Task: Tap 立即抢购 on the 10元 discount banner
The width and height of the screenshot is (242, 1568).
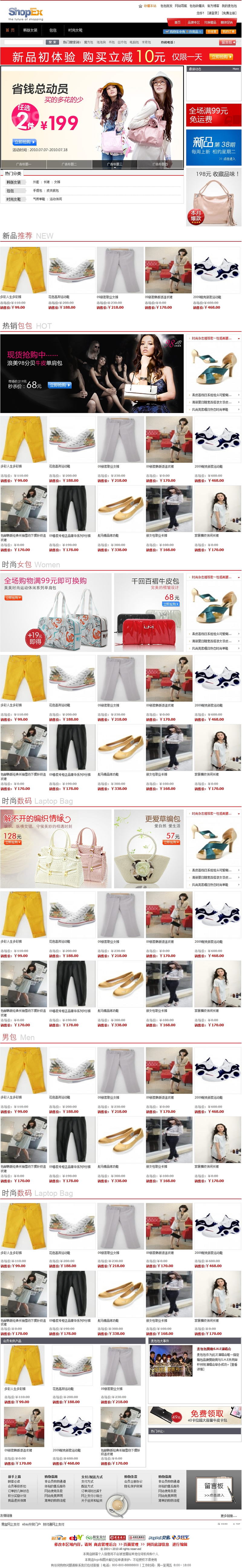Action: [x=220, y=56]
